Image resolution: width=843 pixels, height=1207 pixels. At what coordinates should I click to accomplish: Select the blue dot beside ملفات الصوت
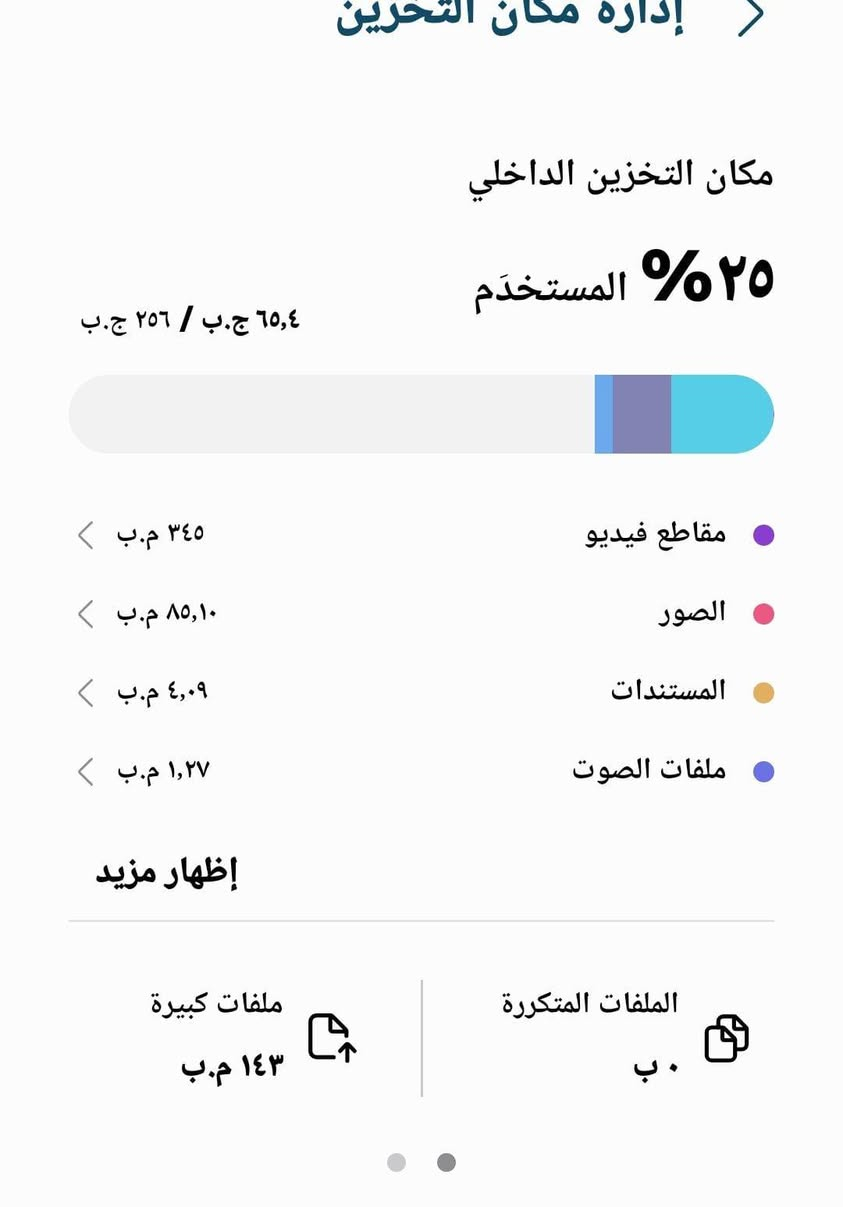765,770
